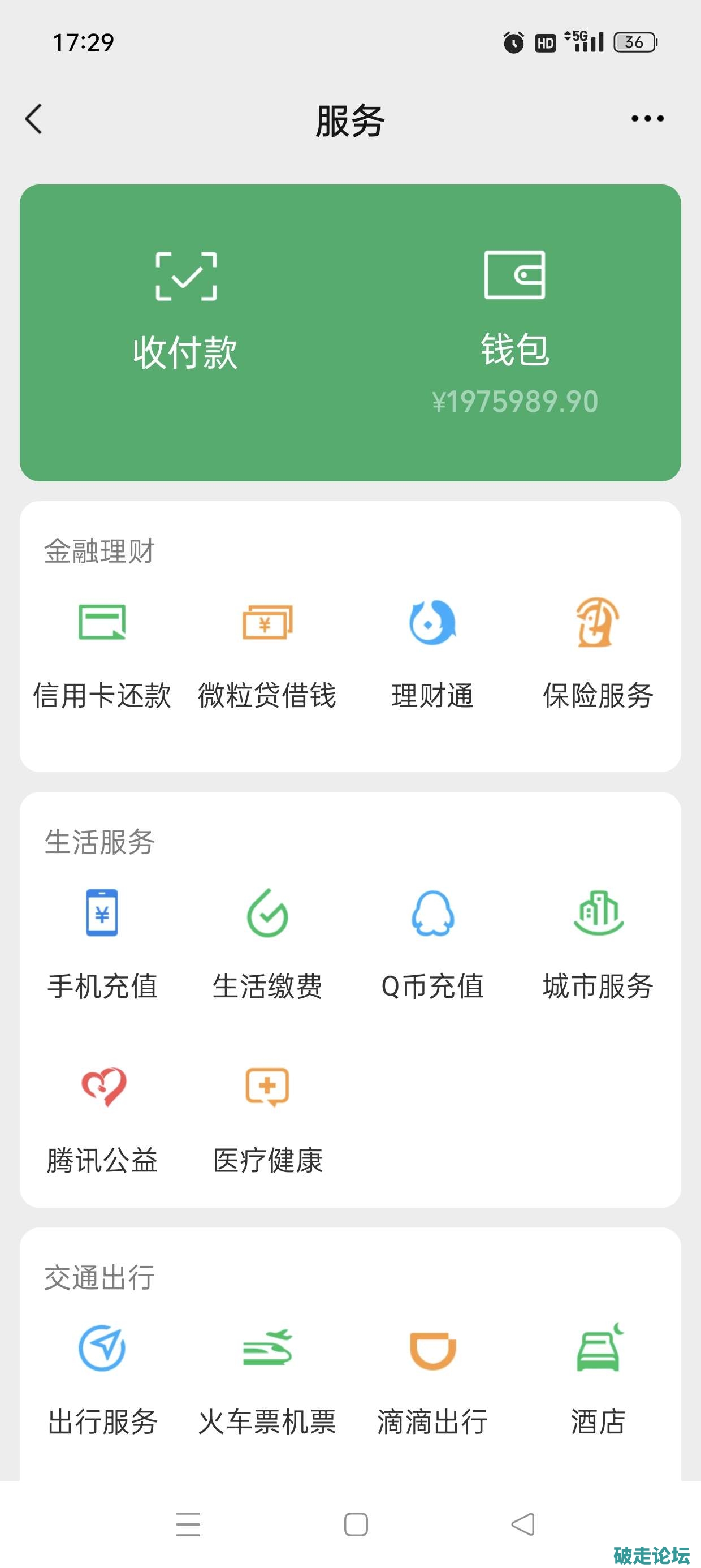Launch 理财通 wealth management

click(x=432, y=651)
